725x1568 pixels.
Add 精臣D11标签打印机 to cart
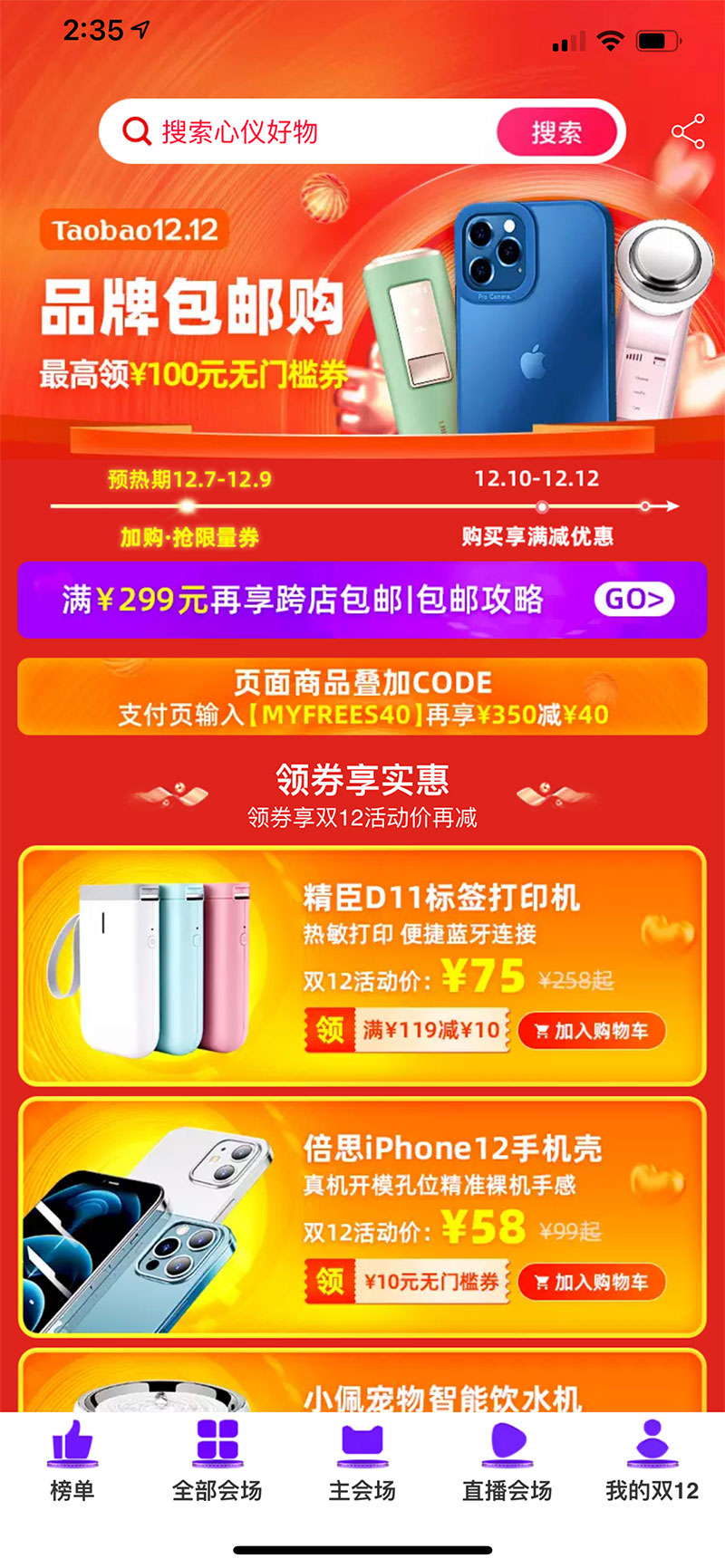coord(592,1031)
